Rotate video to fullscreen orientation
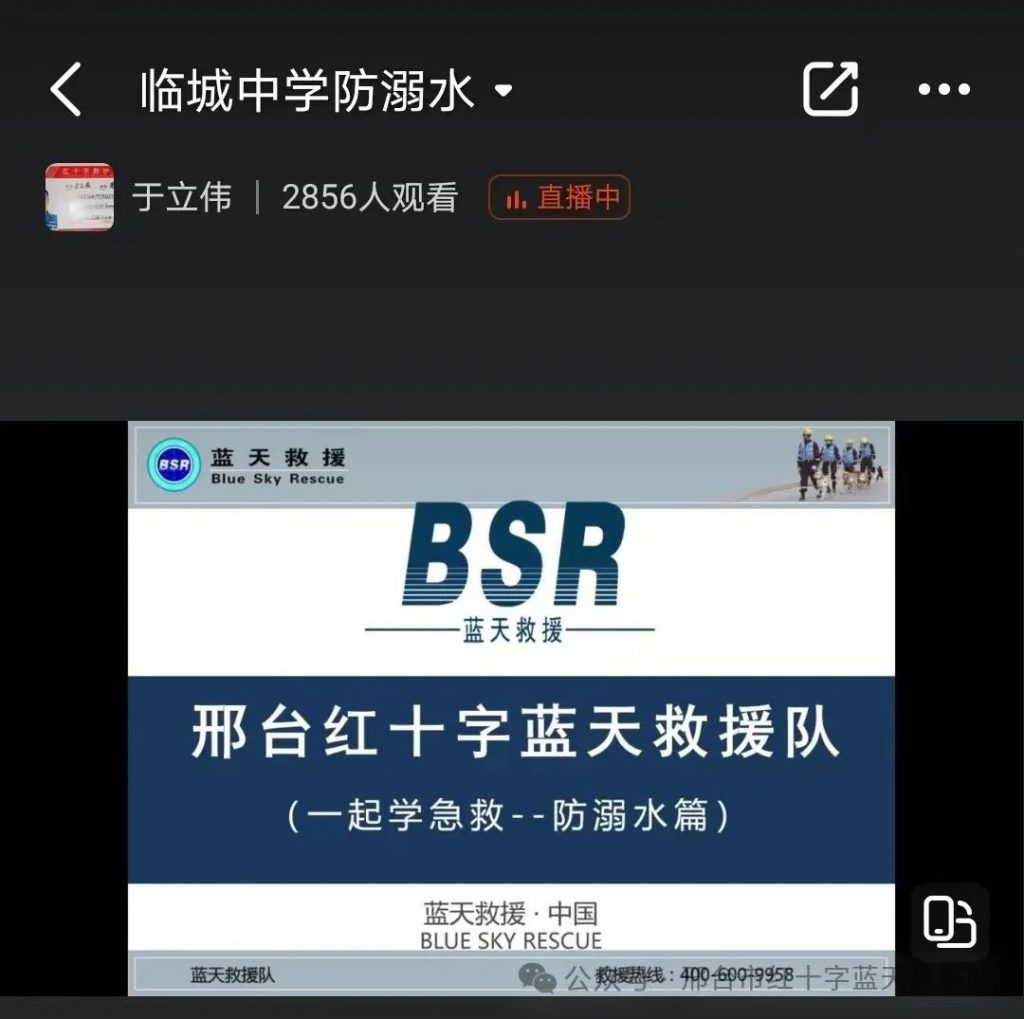The height and width of the screenshot is (1019, 1024). click(949, 921)
